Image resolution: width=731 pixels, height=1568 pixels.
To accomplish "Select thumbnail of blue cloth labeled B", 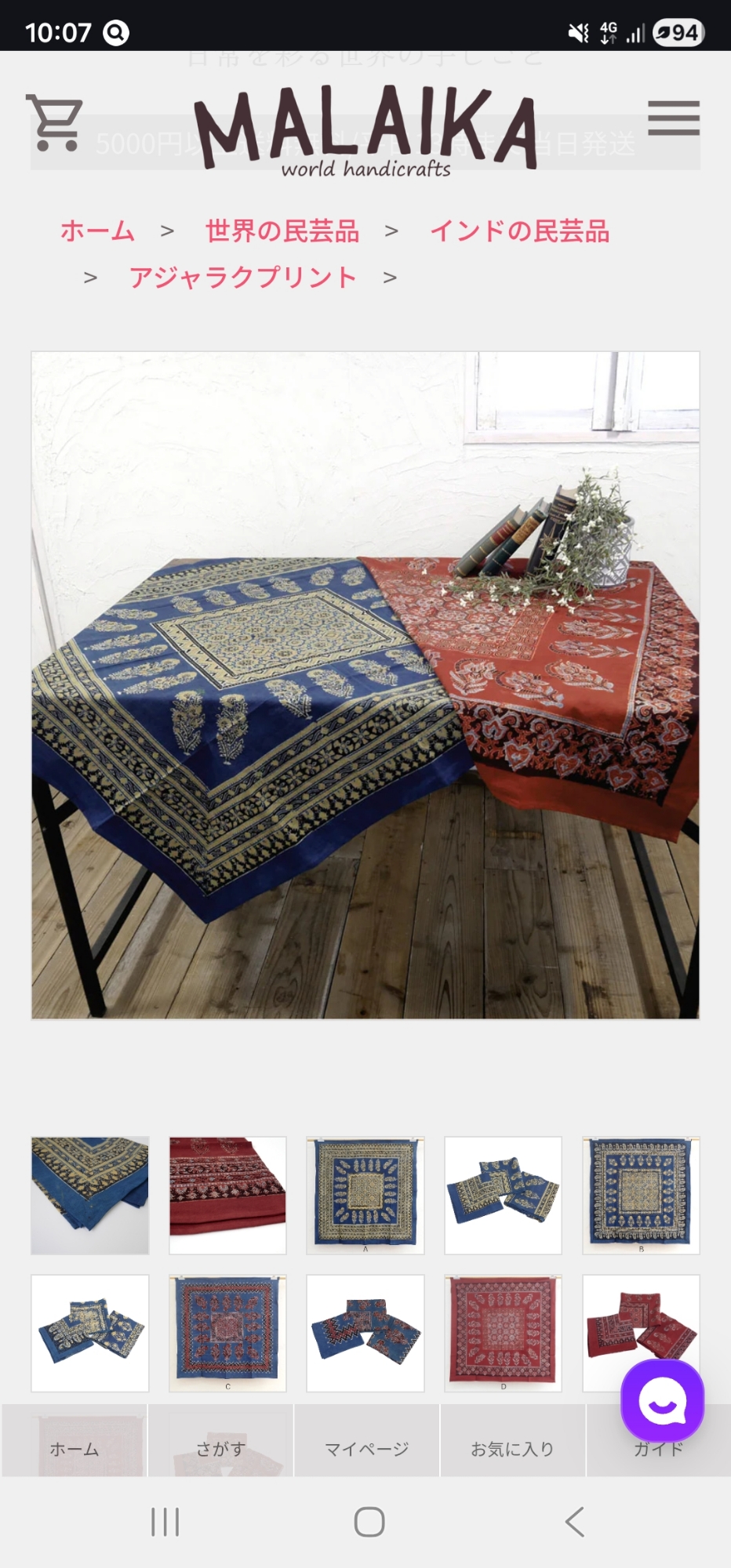I will (x=641, y=1195).
